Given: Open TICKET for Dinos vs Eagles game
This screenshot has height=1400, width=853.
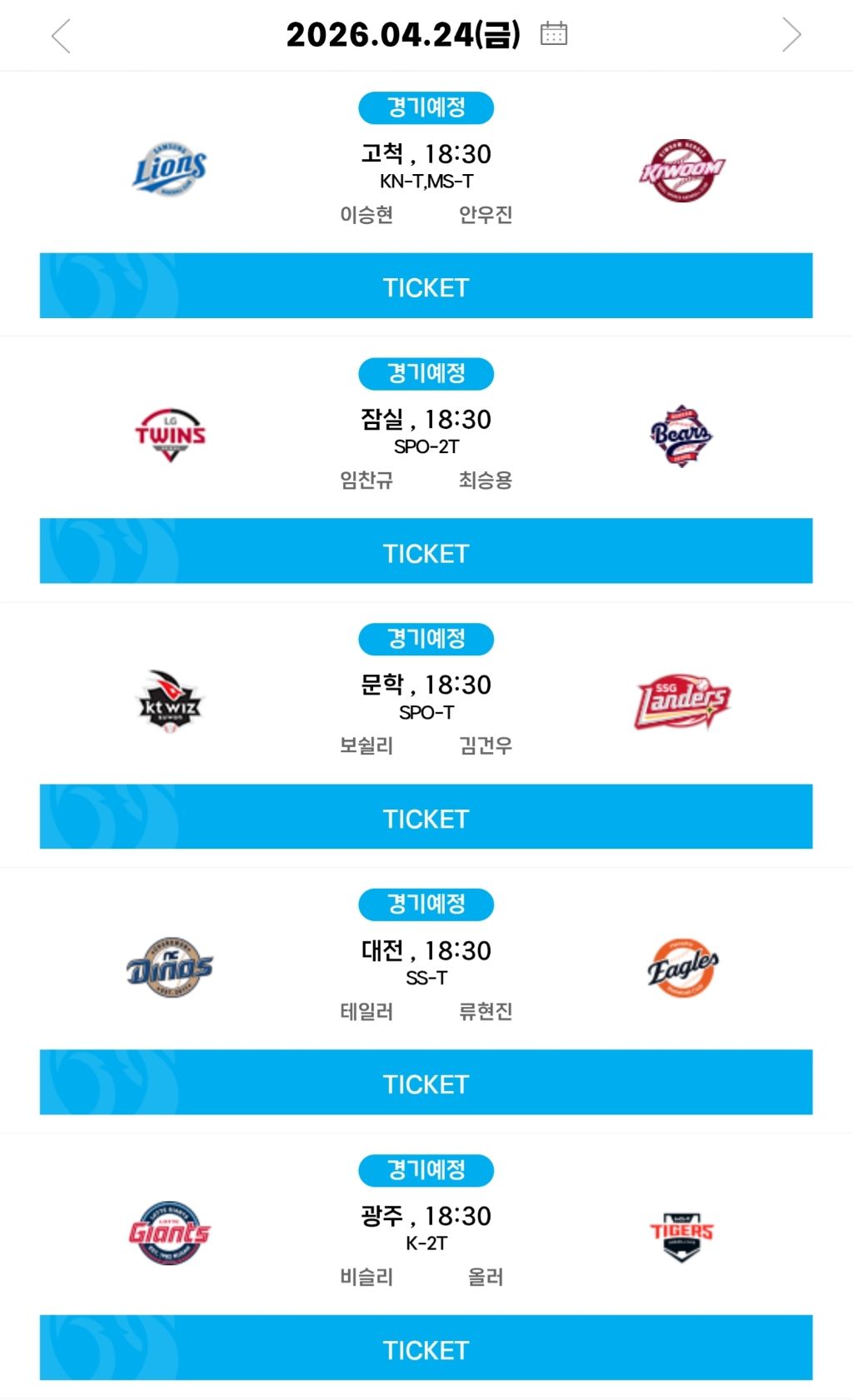Looking at the screenshot, I should 426,1082.
